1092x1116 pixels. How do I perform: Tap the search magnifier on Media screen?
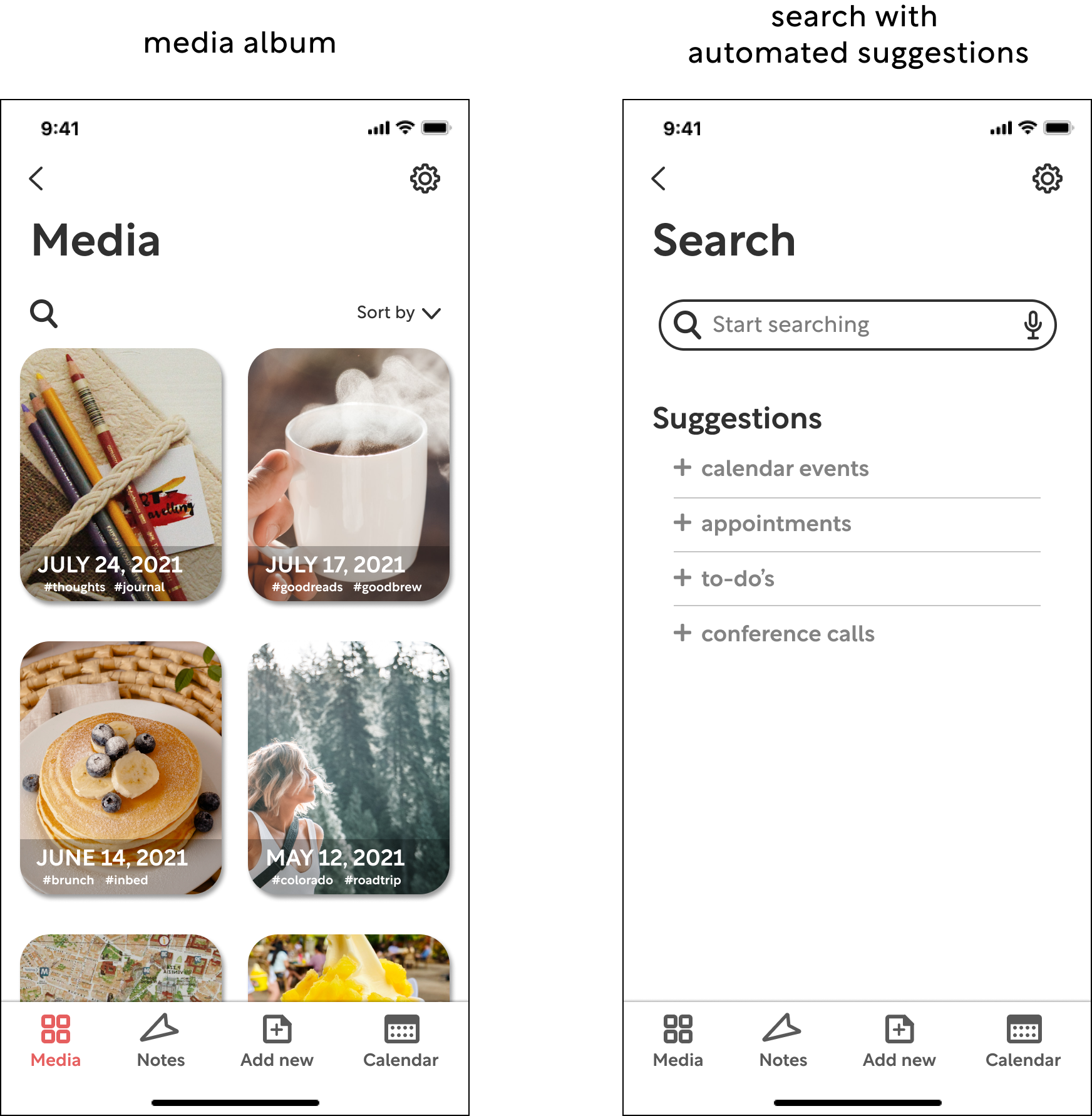(x=44, y=313)
